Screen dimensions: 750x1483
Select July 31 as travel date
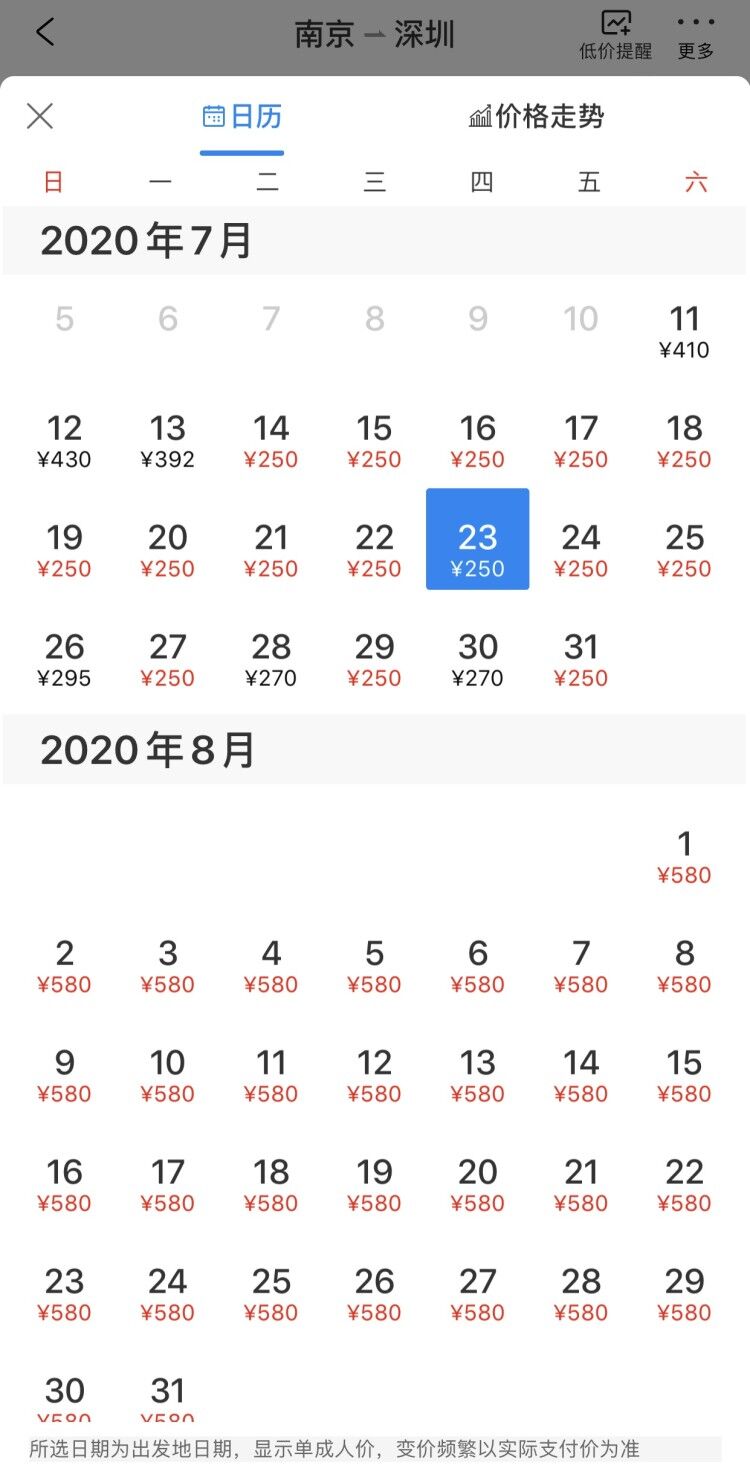[581, 660]
